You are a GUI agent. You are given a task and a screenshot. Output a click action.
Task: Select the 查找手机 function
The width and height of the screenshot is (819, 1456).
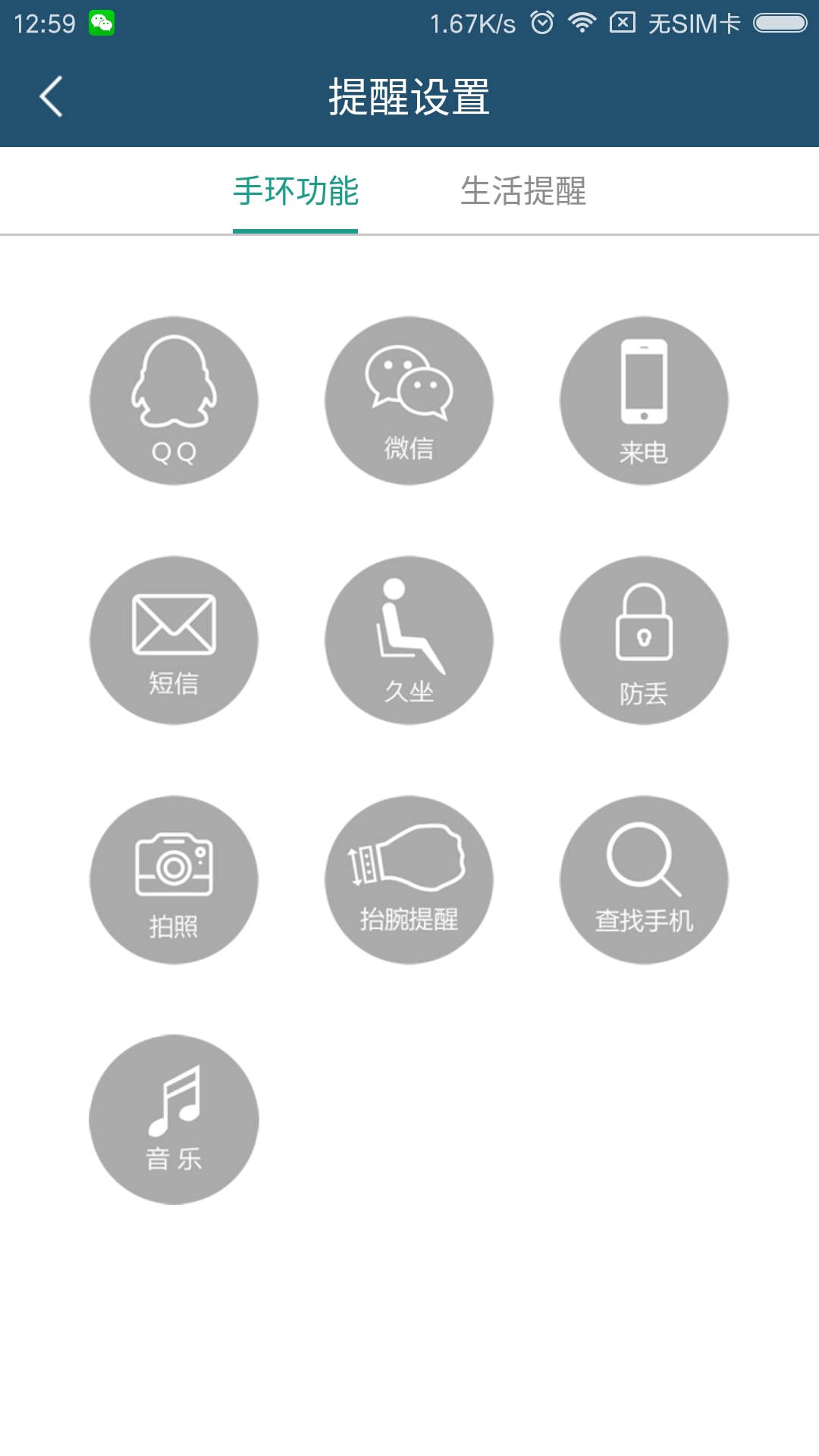[644, 880]
